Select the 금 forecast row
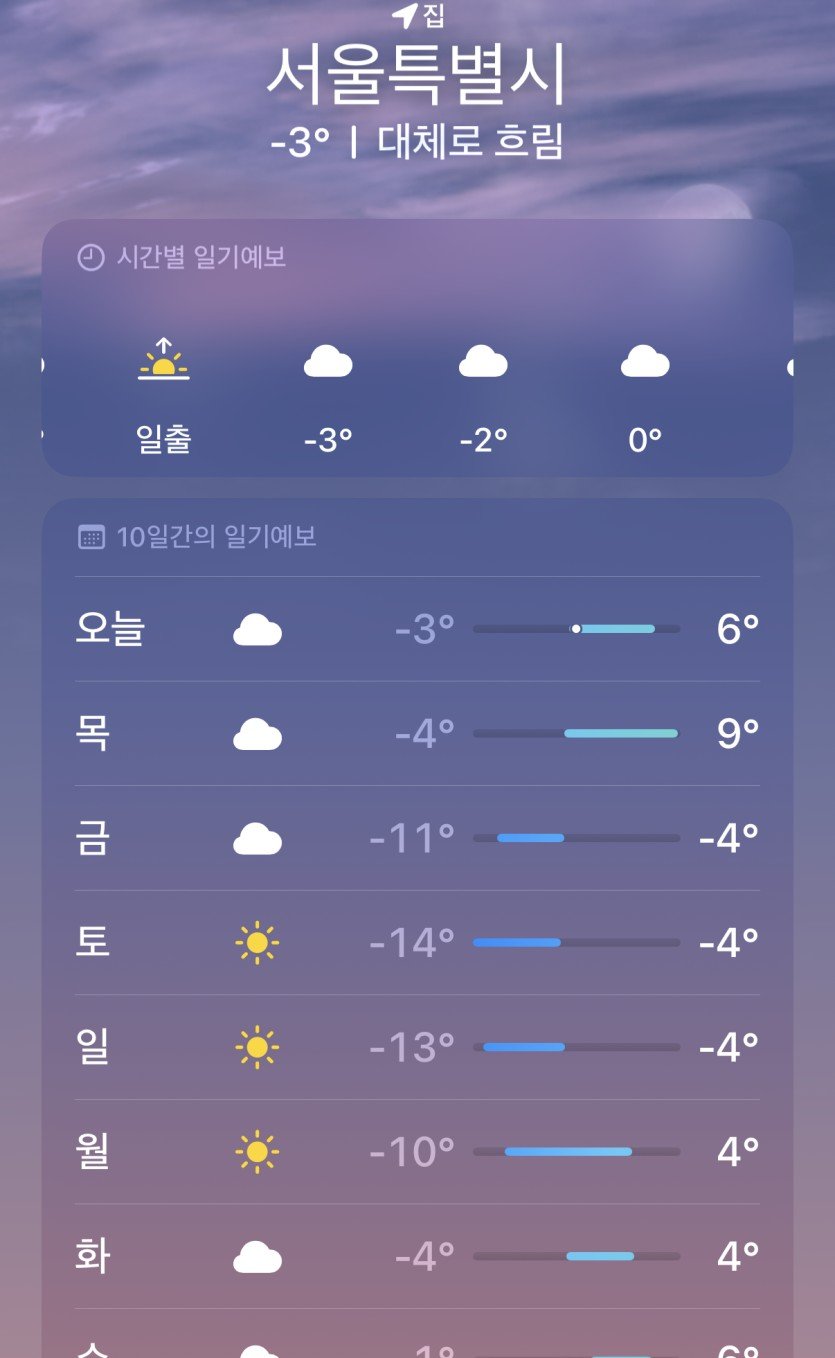 coord(416,838)
